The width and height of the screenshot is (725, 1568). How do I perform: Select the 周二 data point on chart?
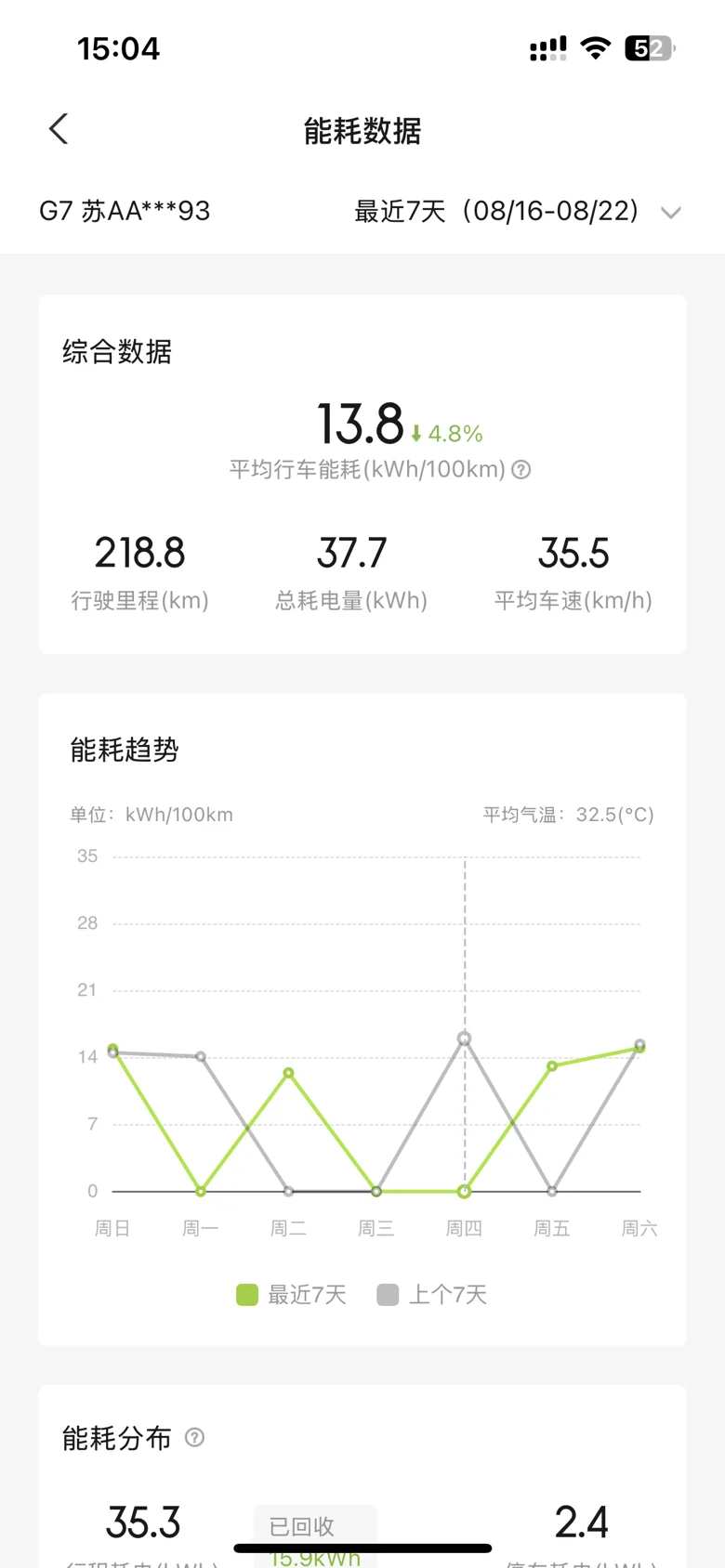tap(289, 1073)
